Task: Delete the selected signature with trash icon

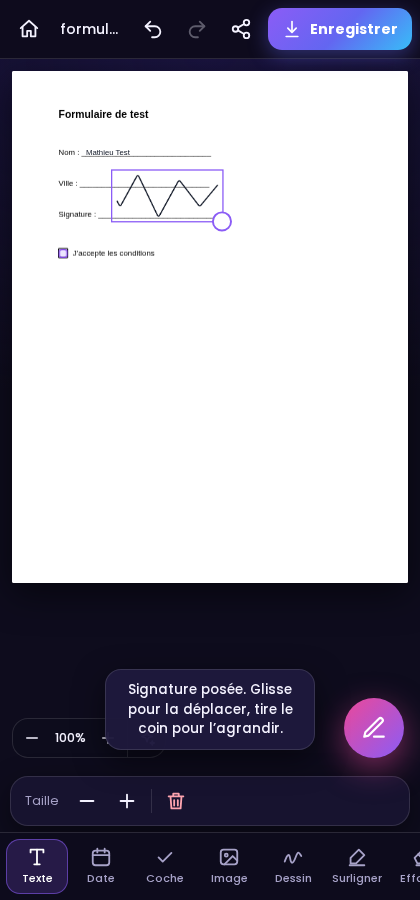Action: tap(176, 801)
